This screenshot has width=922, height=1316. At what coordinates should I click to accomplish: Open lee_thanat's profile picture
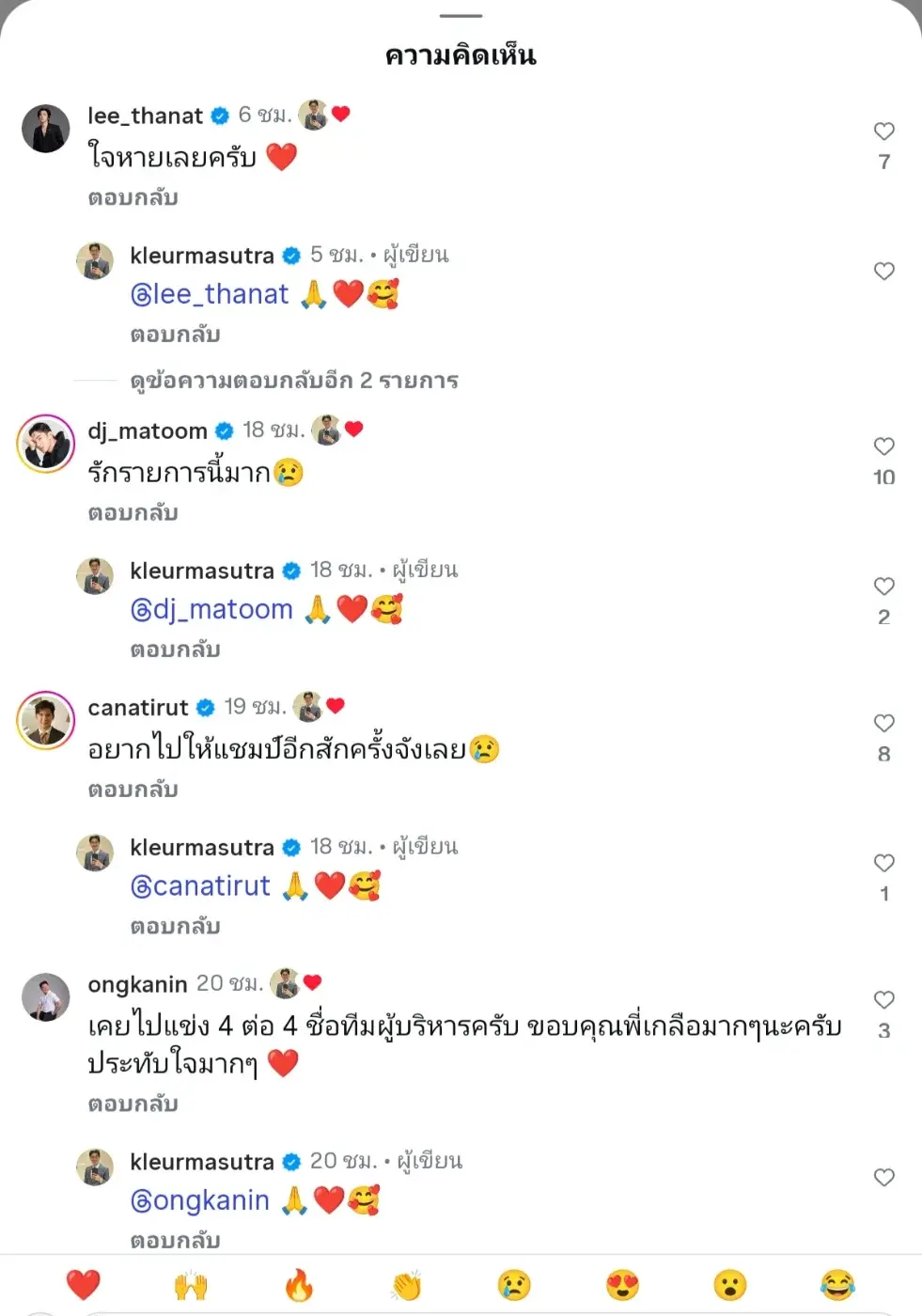pyautogui.click(x=46, y=129)
